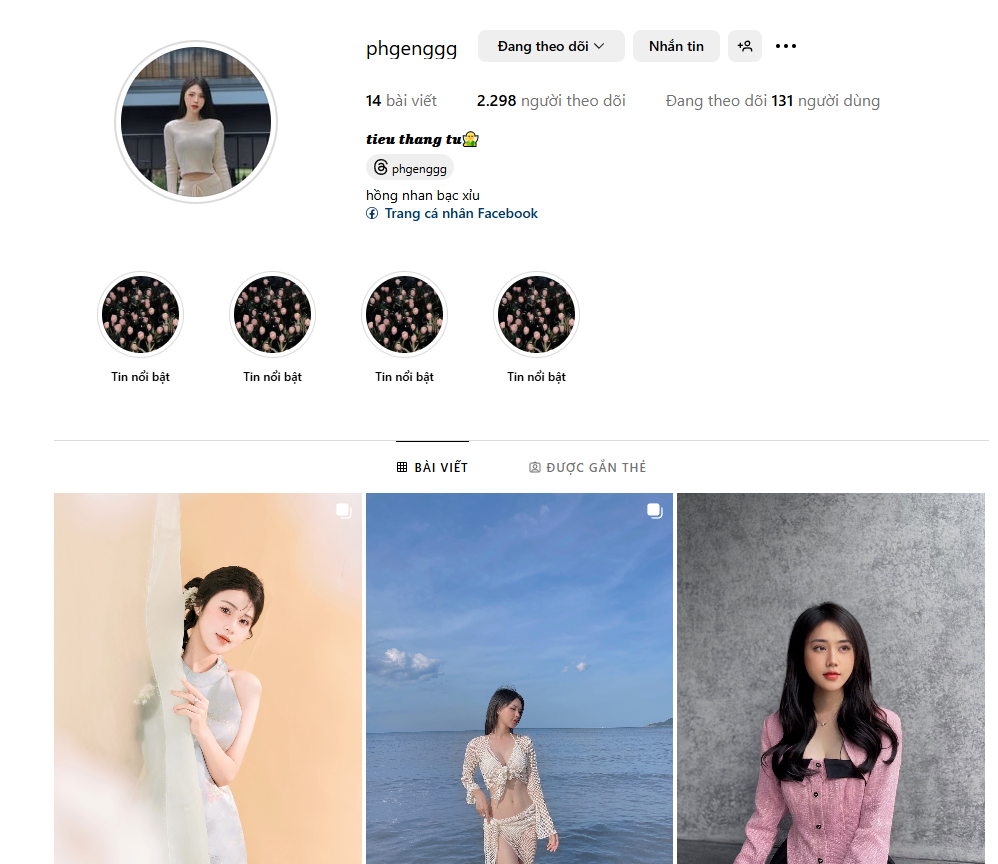Open the first Tin nổi bật highlight
Image resolution: width=998 pixels, height=864 pixels.
point(140,315)
